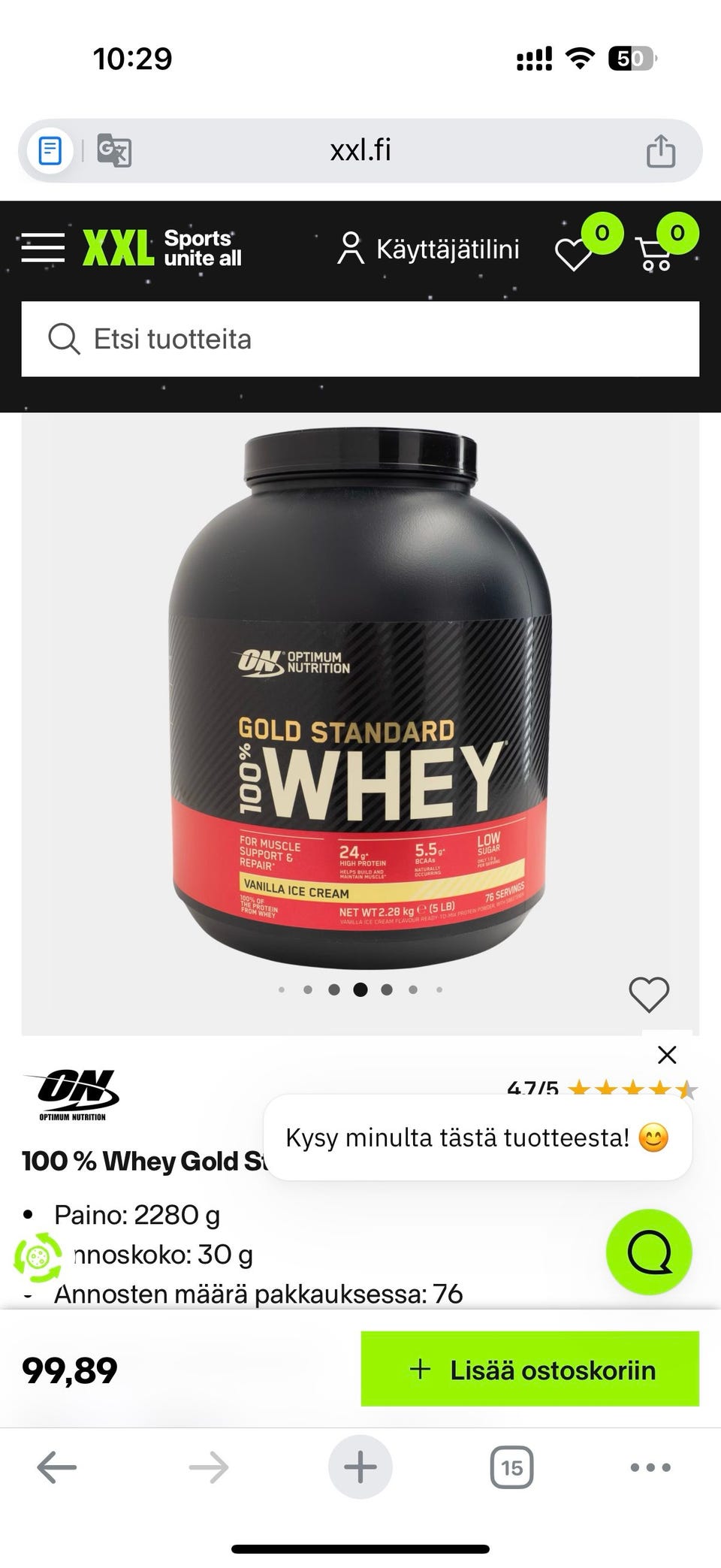Image resolution: width=721 pixels, height=1568 pixels.
Task: Translate the page with translate icon
Action: (x=115, y=150)
